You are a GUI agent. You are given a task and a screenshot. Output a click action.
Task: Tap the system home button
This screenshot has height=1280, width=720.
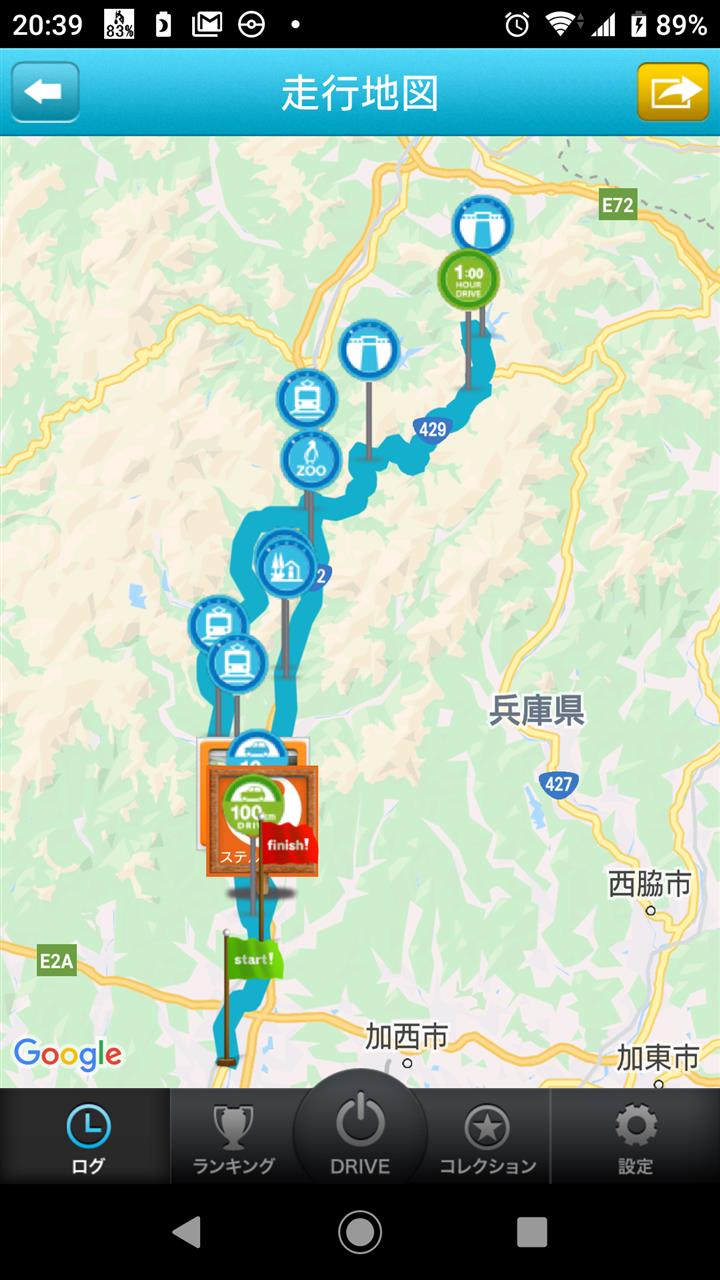click(x=360, y=1232)
